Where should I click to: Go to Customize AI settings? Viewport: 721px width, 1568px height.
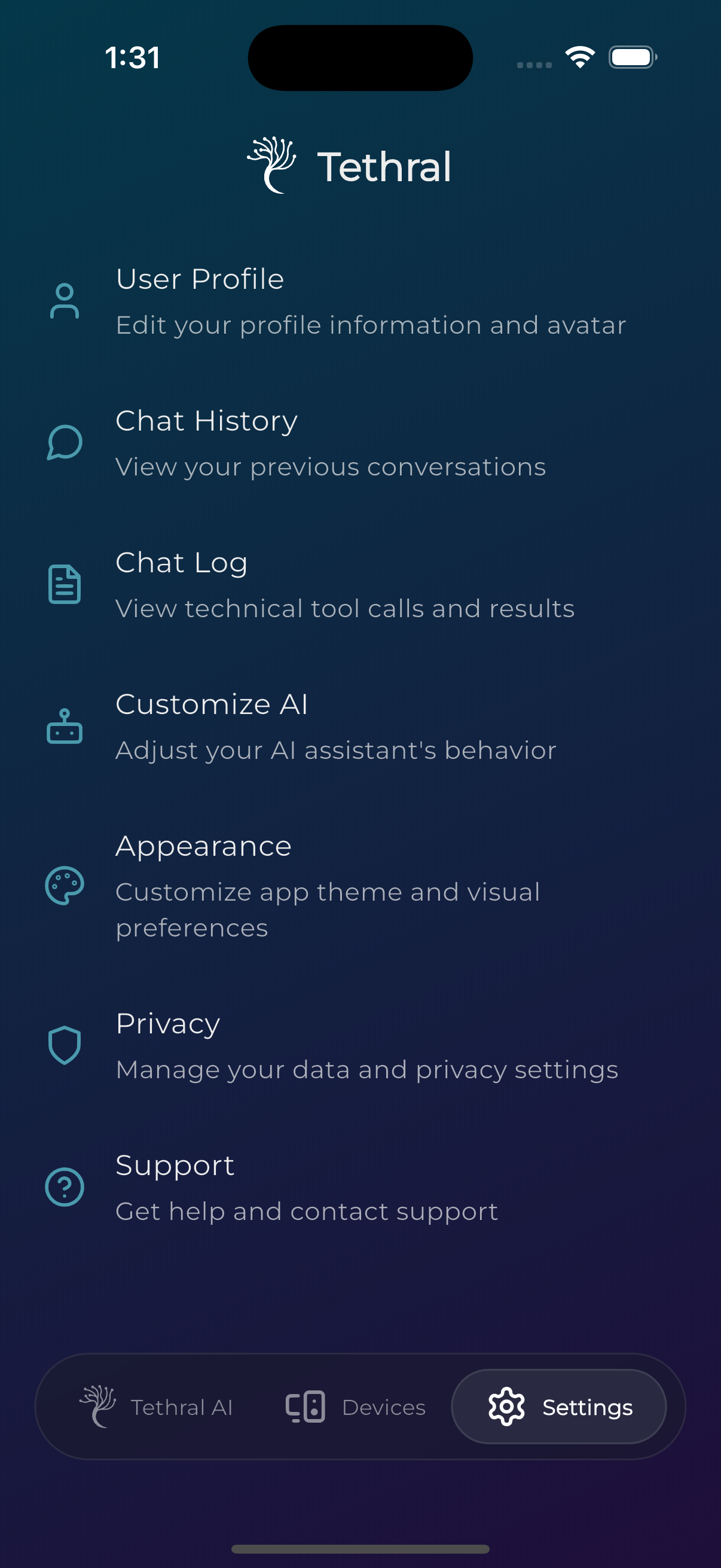pyautogui.click(x=359, y=727)
